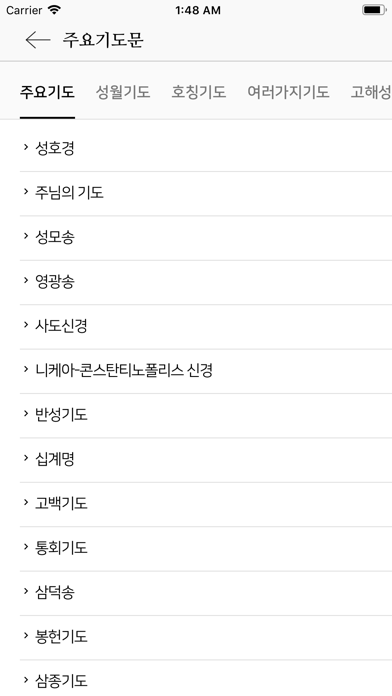Select the 주요기도 tab
This screenshot has width=392, height=696.
pos(47,92)
